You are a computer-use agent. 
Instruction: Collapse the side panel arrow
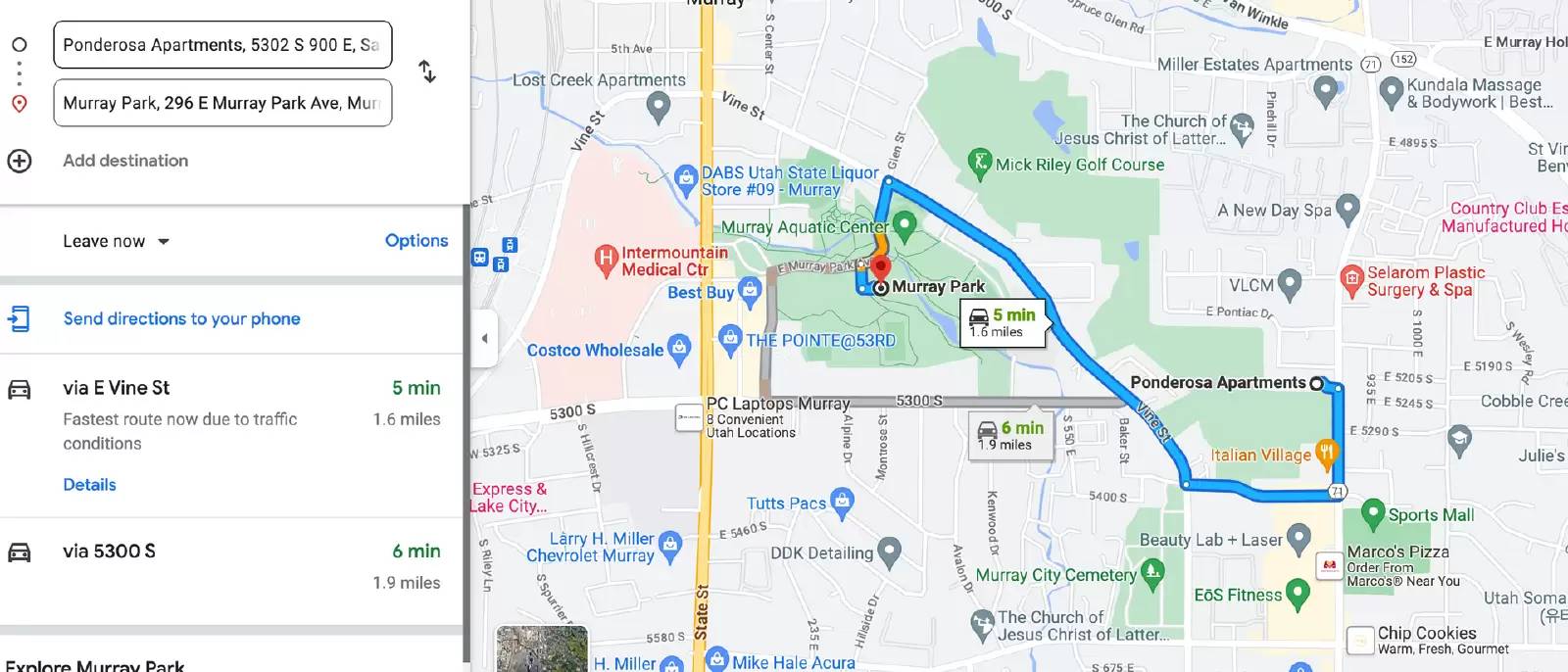pos(484,339)
